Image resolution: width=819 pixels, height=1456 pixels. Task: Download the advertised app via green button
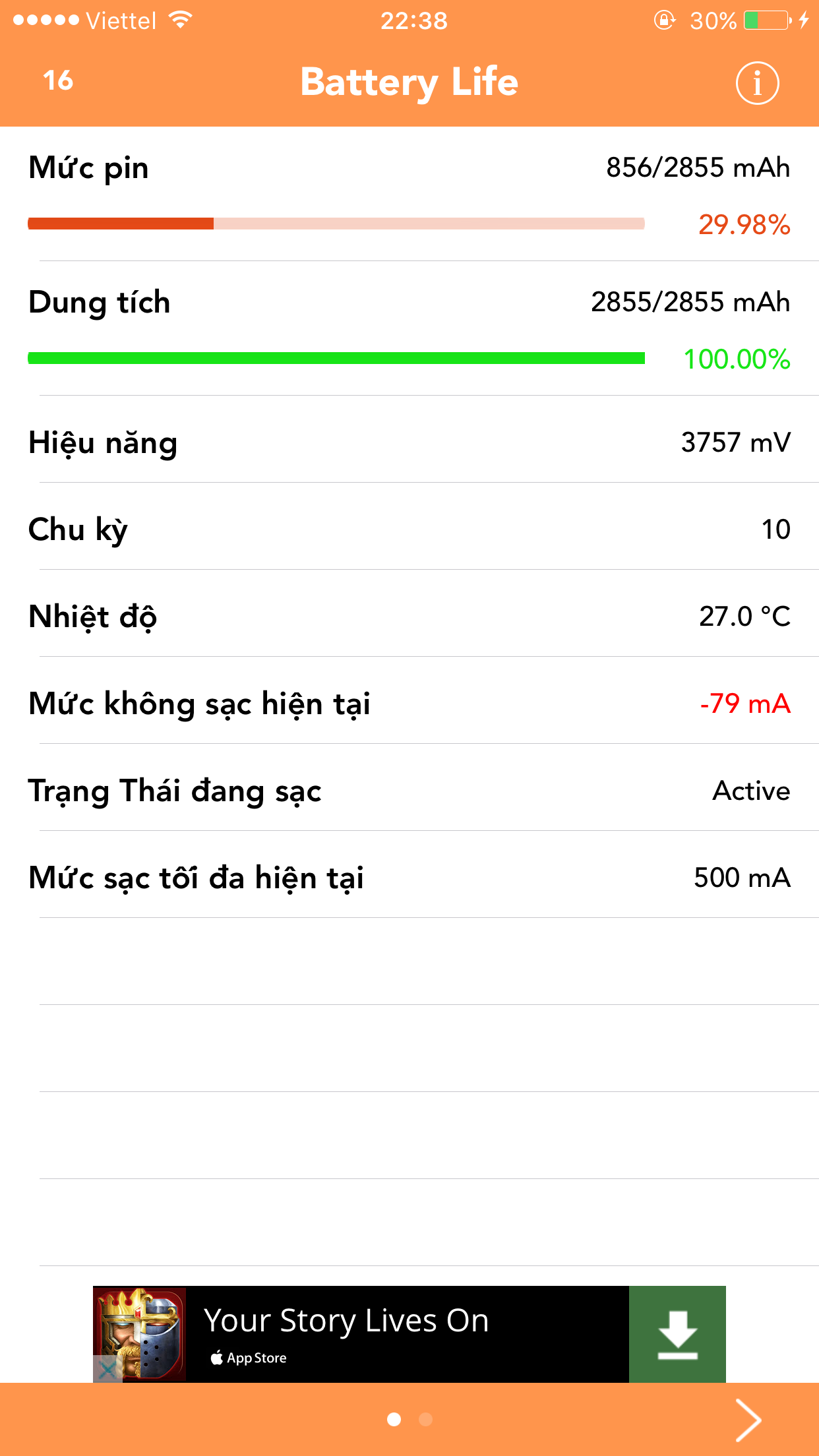tap(677, 1334)
